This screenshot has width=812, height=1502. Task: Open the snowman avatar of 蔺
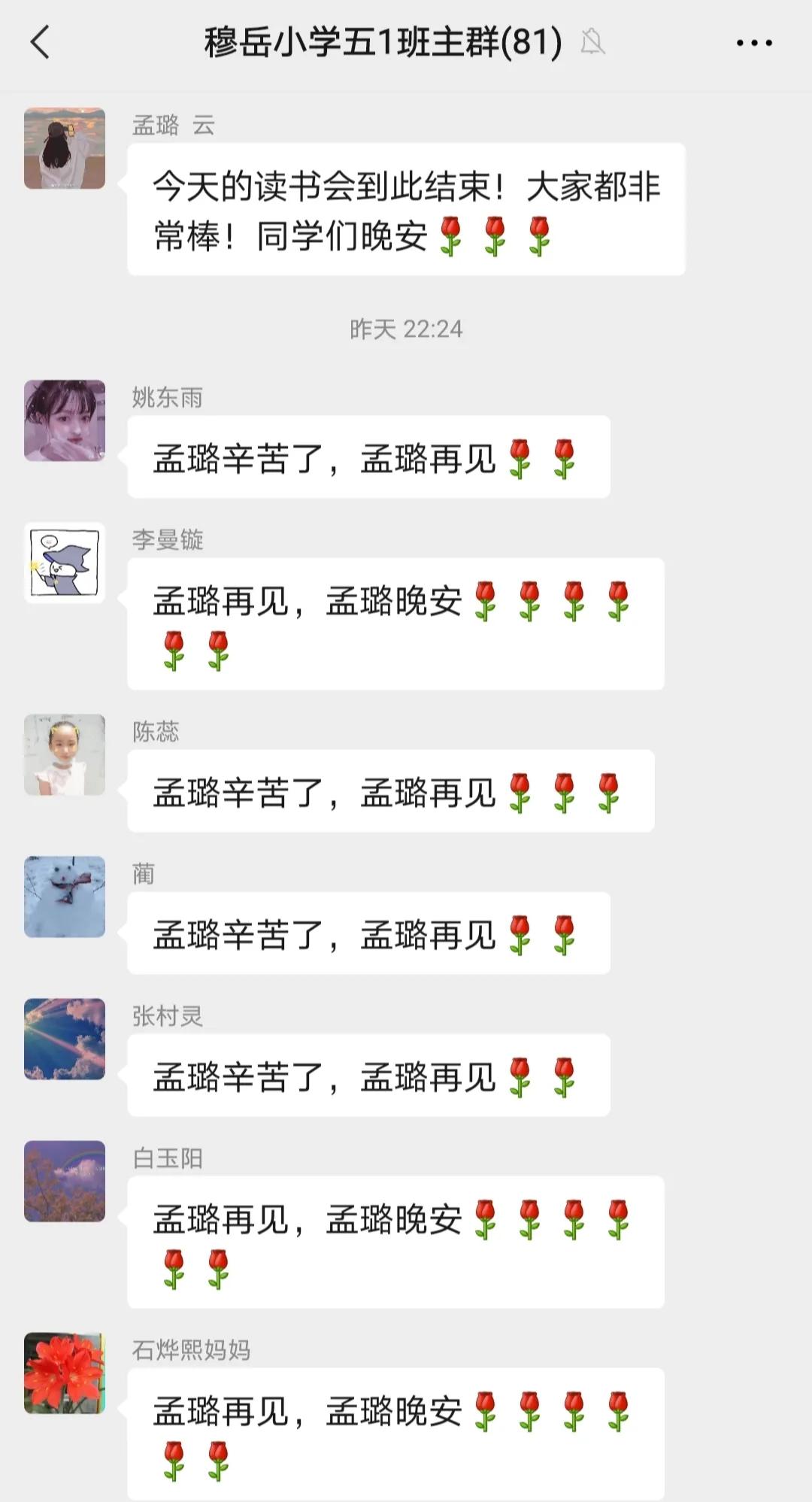[x=65, y=897]
